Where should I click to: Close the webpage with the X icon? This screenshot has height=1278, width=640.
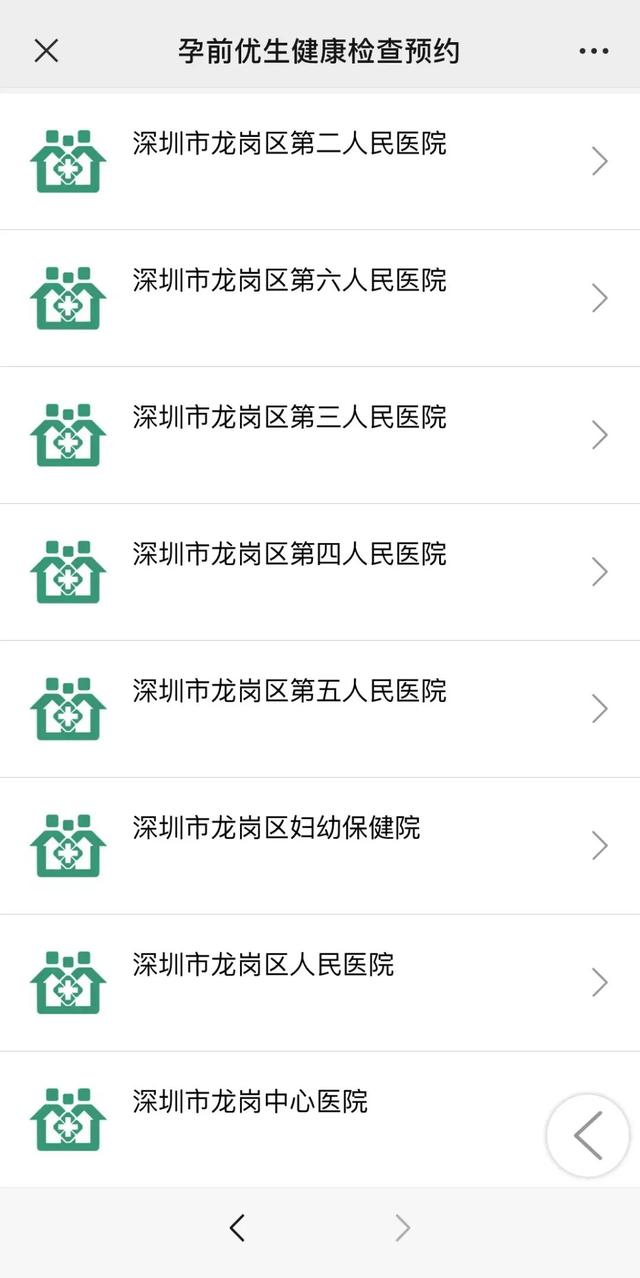[x=46, y=51]
